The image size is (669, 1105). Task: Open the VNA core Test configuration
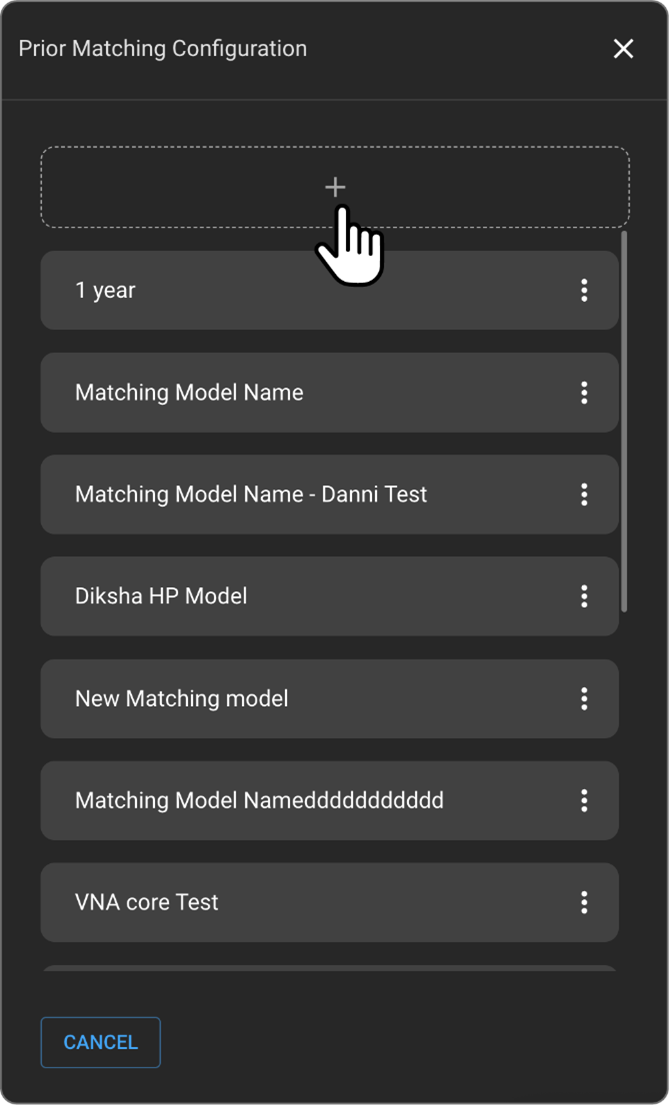[300, 902]
